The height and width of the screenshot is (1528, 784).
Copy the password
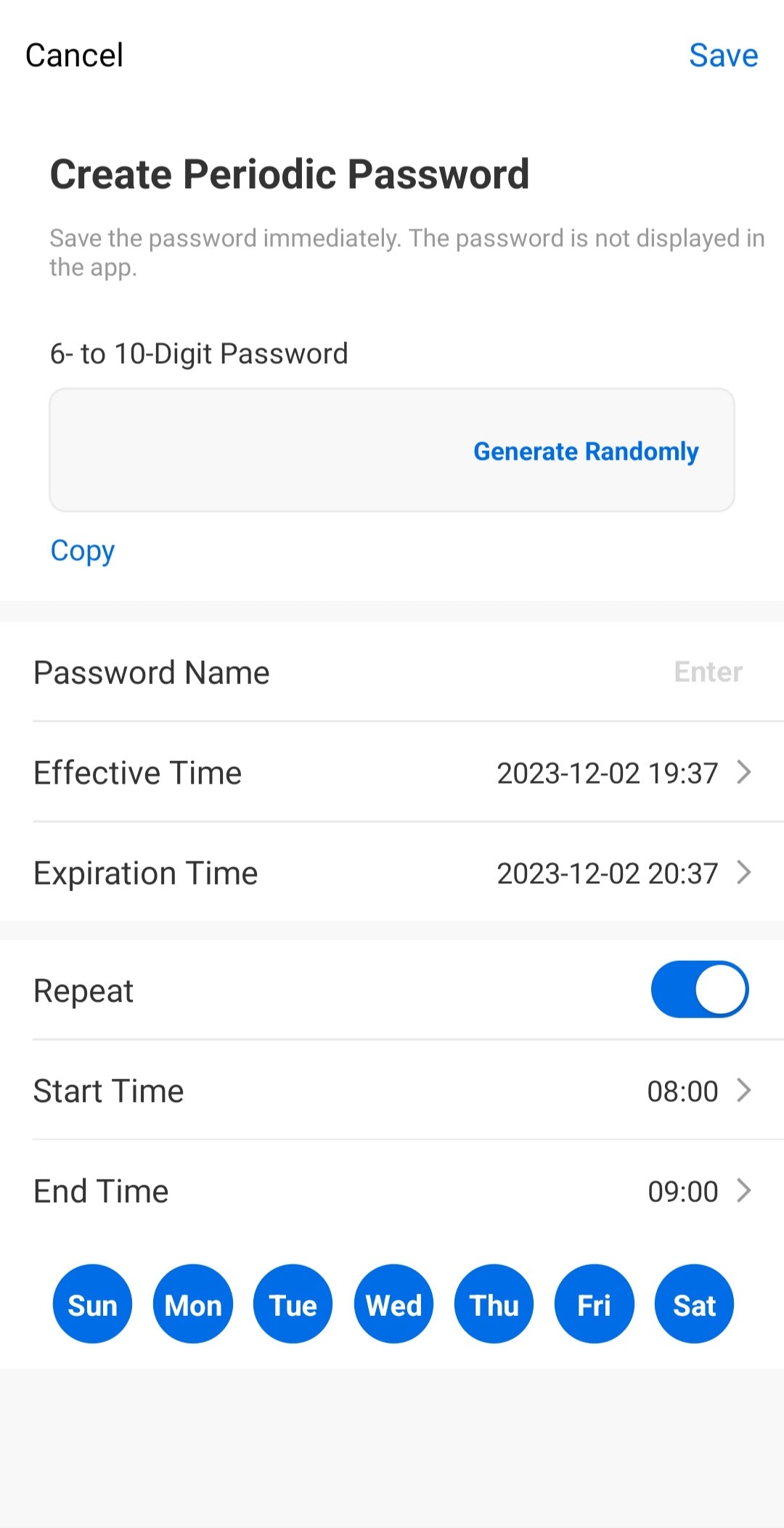pyautogui.click(x=83, y=550)
